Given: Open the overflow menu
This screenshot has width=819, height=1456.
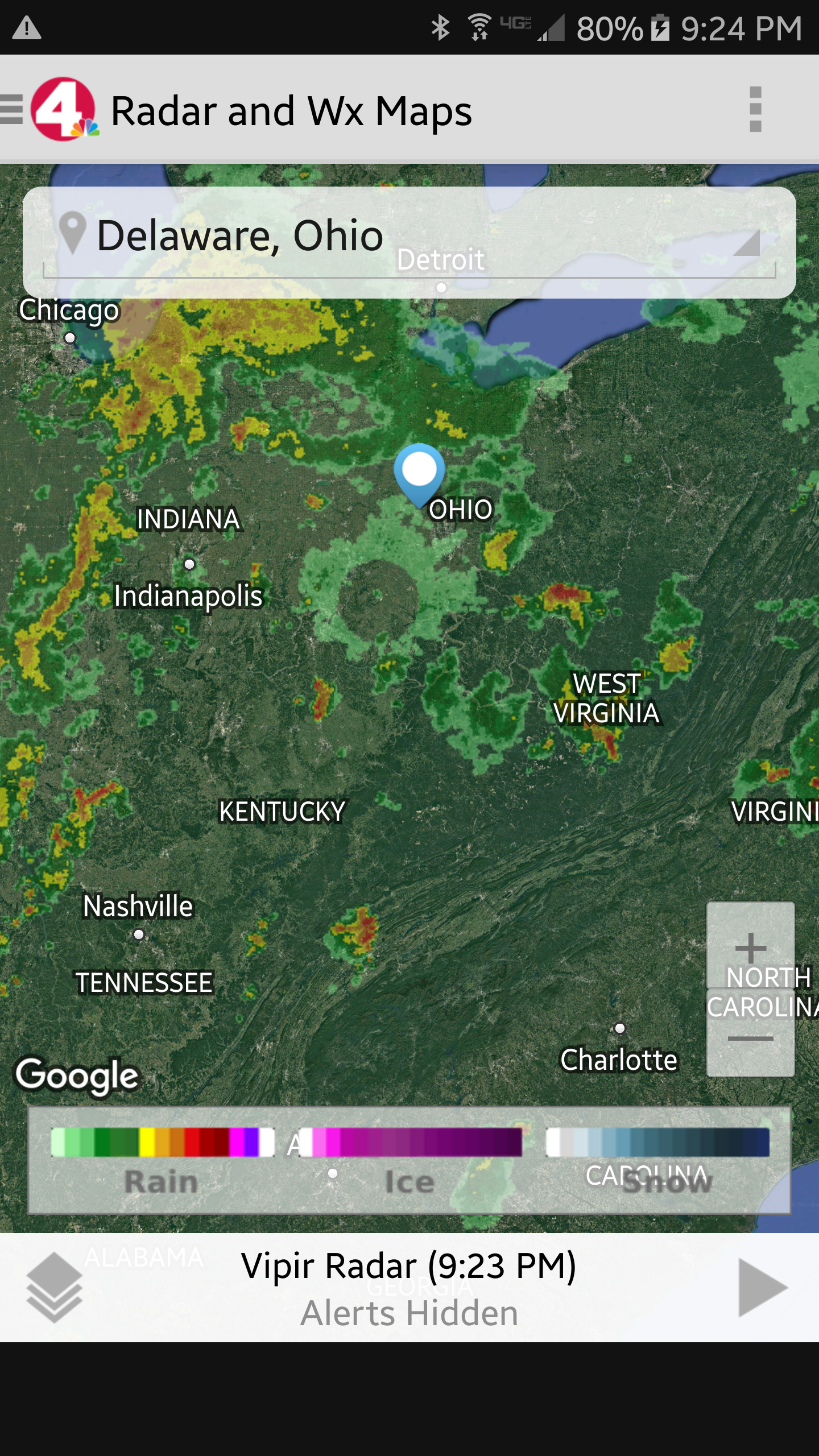Looking at the screenshot, I should [x=755, y=109].
